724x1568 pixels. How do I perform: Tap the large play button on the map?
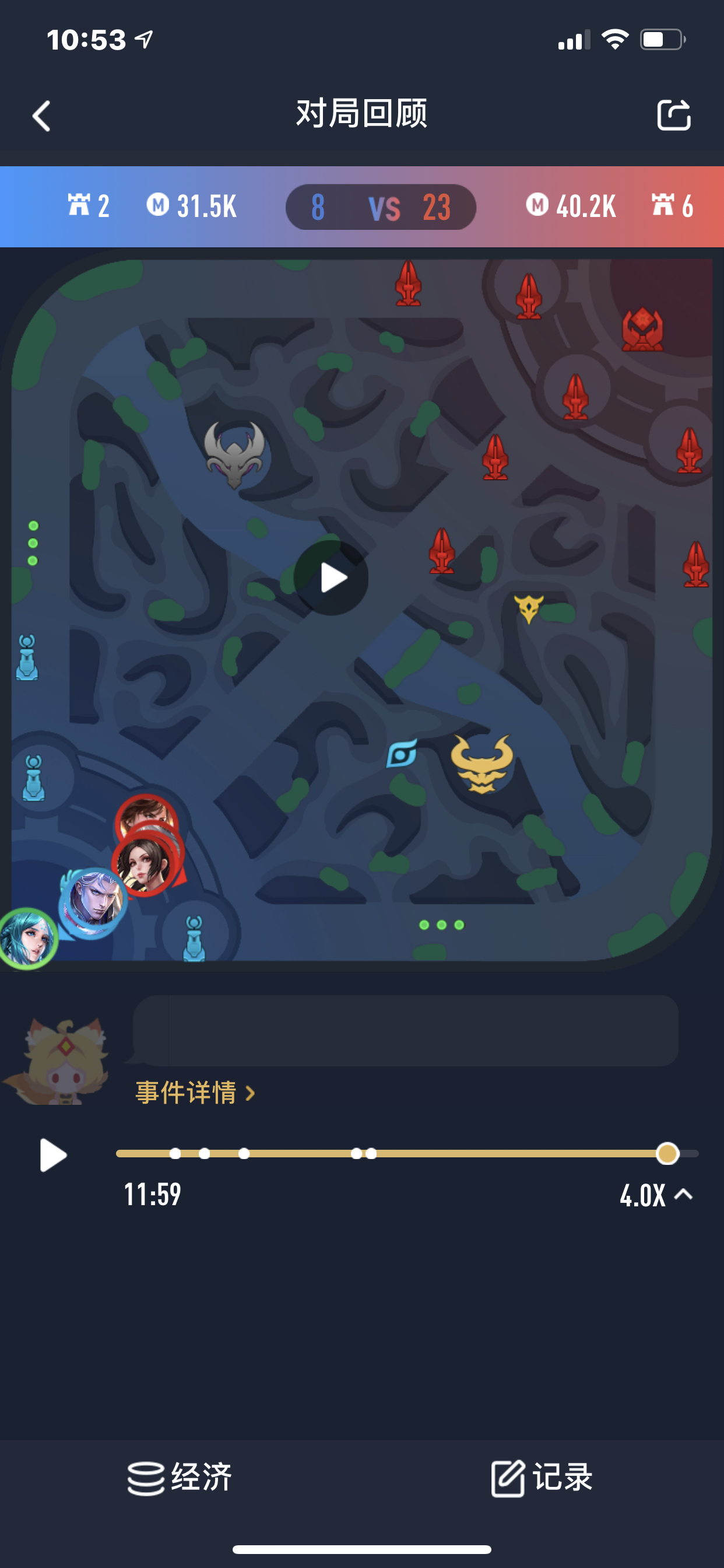(x=331, y=577)
